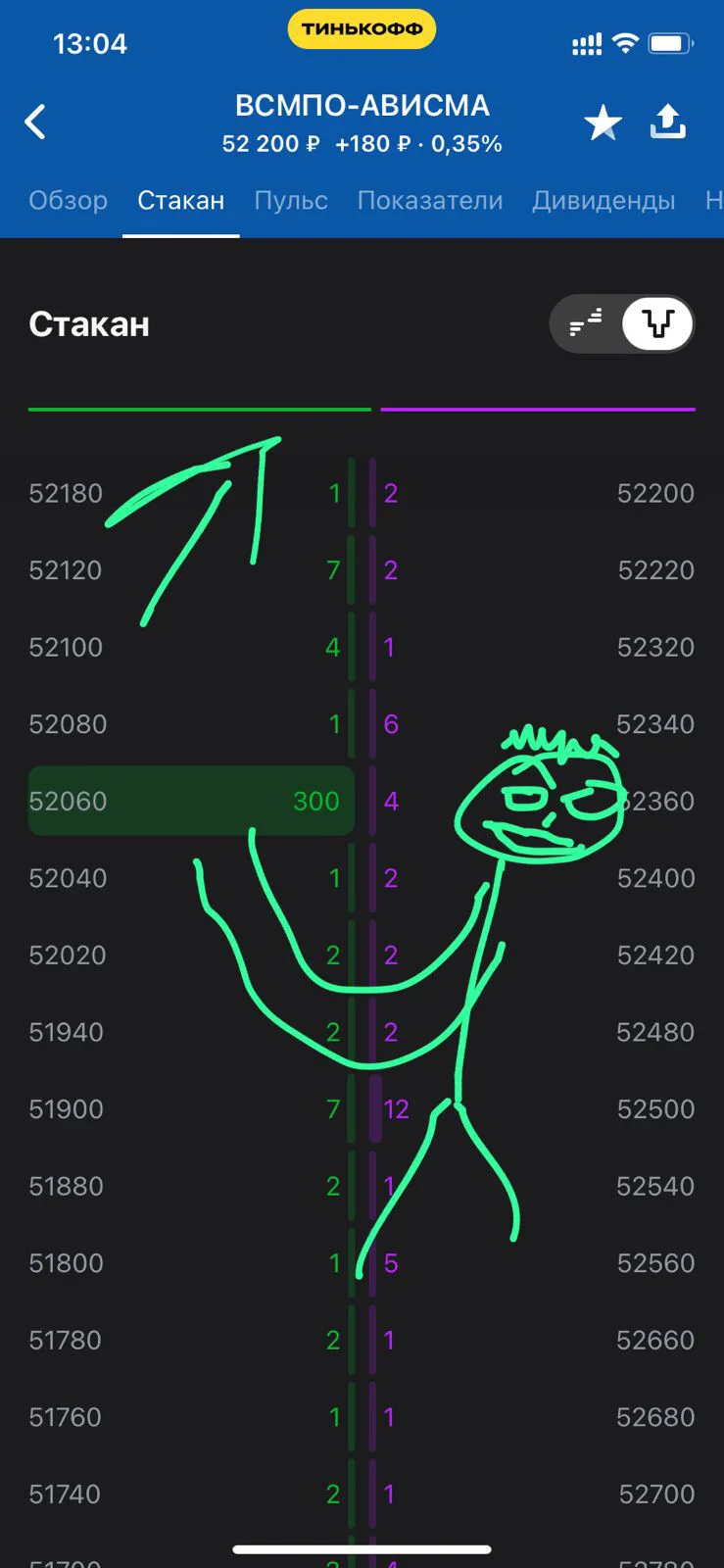Open the Дивиденды tab

pyautogui.click(x=603, y=200)
